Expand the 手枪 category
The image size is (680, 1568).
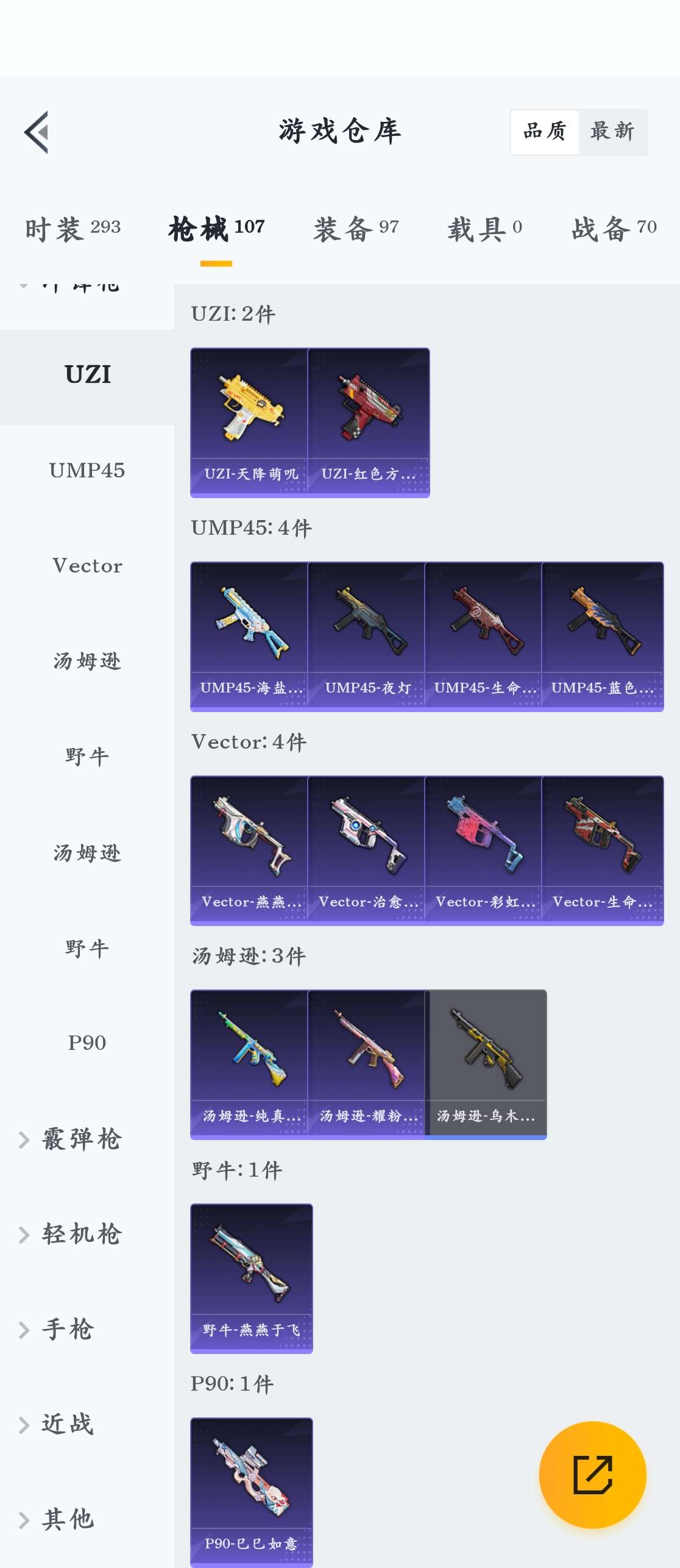[67, 1330]
